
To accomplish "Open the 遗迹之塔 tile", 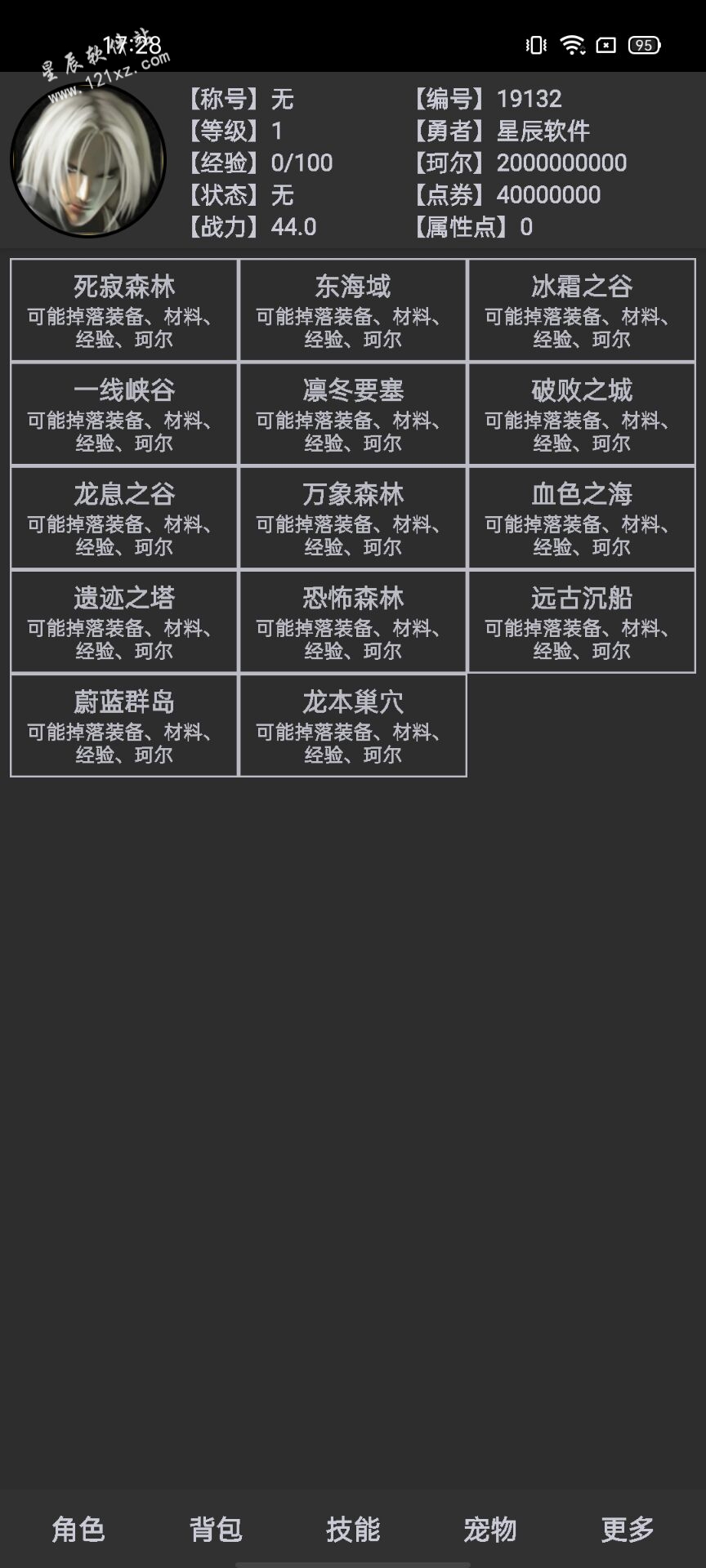I will (124, 621).
